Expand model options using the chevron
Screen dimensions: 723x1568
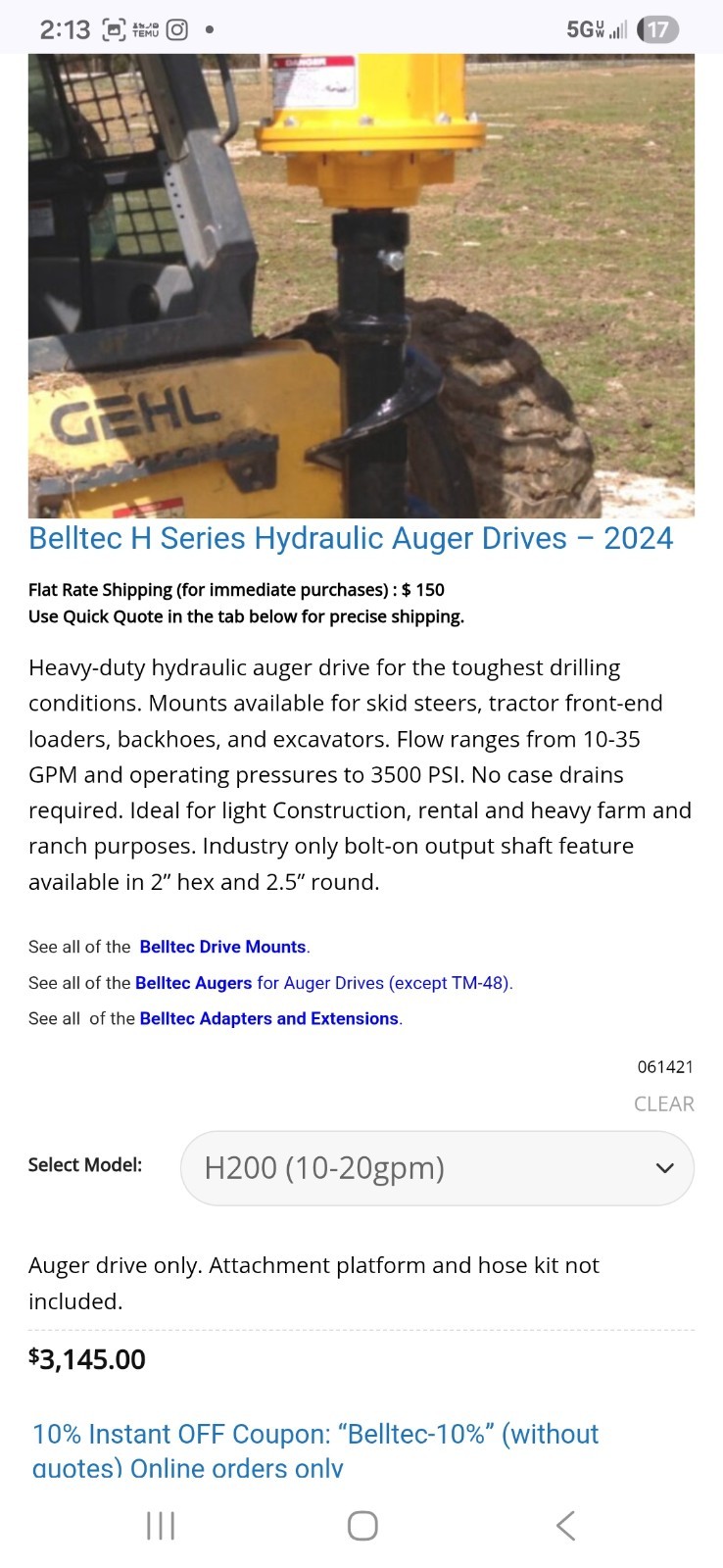point(664,1168)
